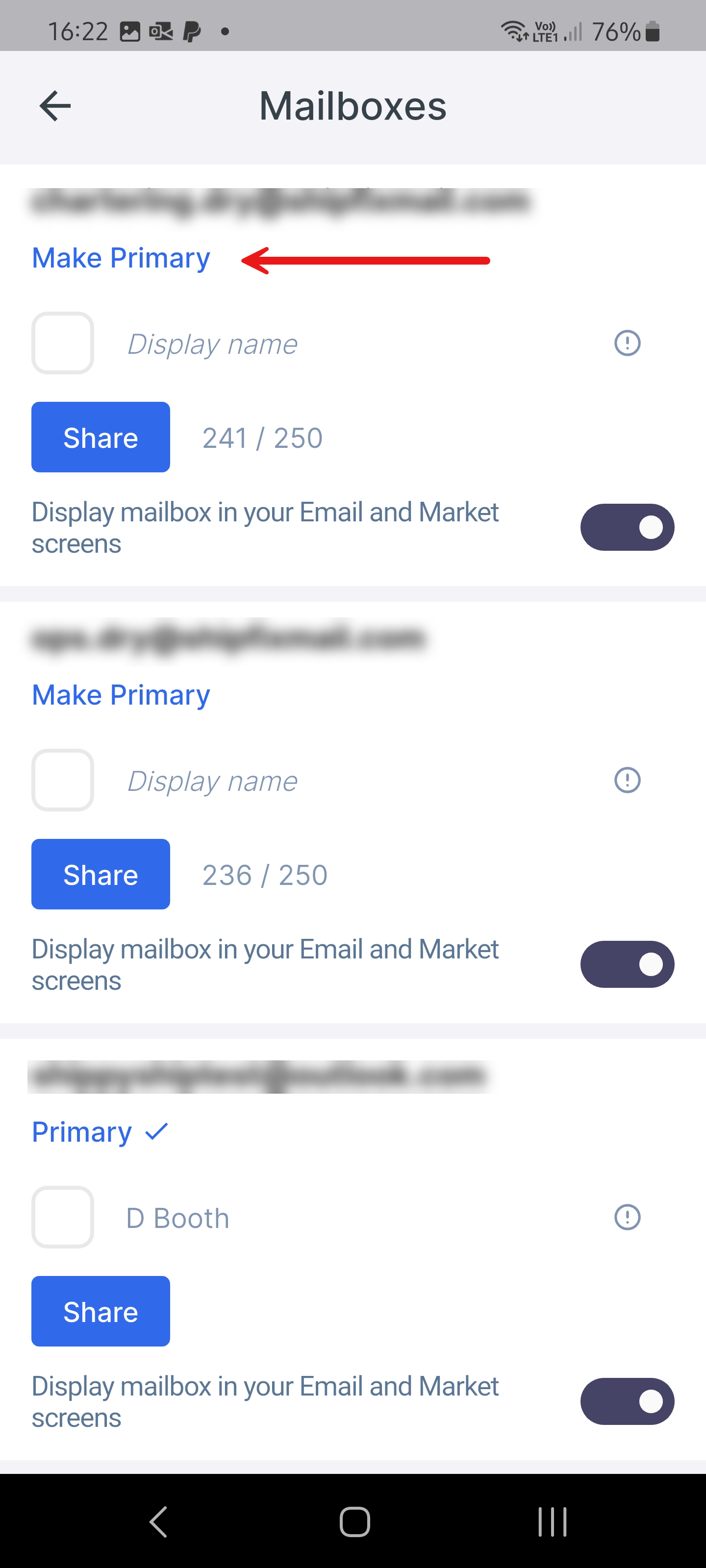
Task: Tap the square box beside D Booth
Action: (x=63, y=1217)
